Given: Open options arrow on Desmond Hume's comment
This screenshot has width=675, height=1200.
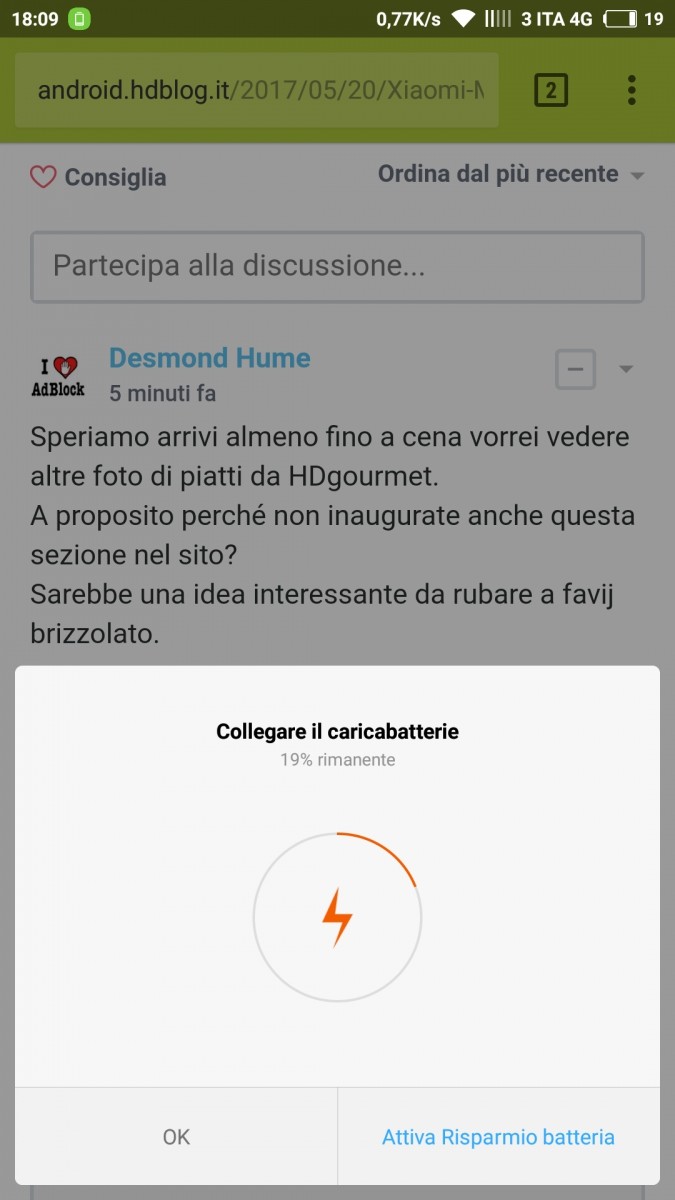Looking at the screenshot, I should [626, 369].
